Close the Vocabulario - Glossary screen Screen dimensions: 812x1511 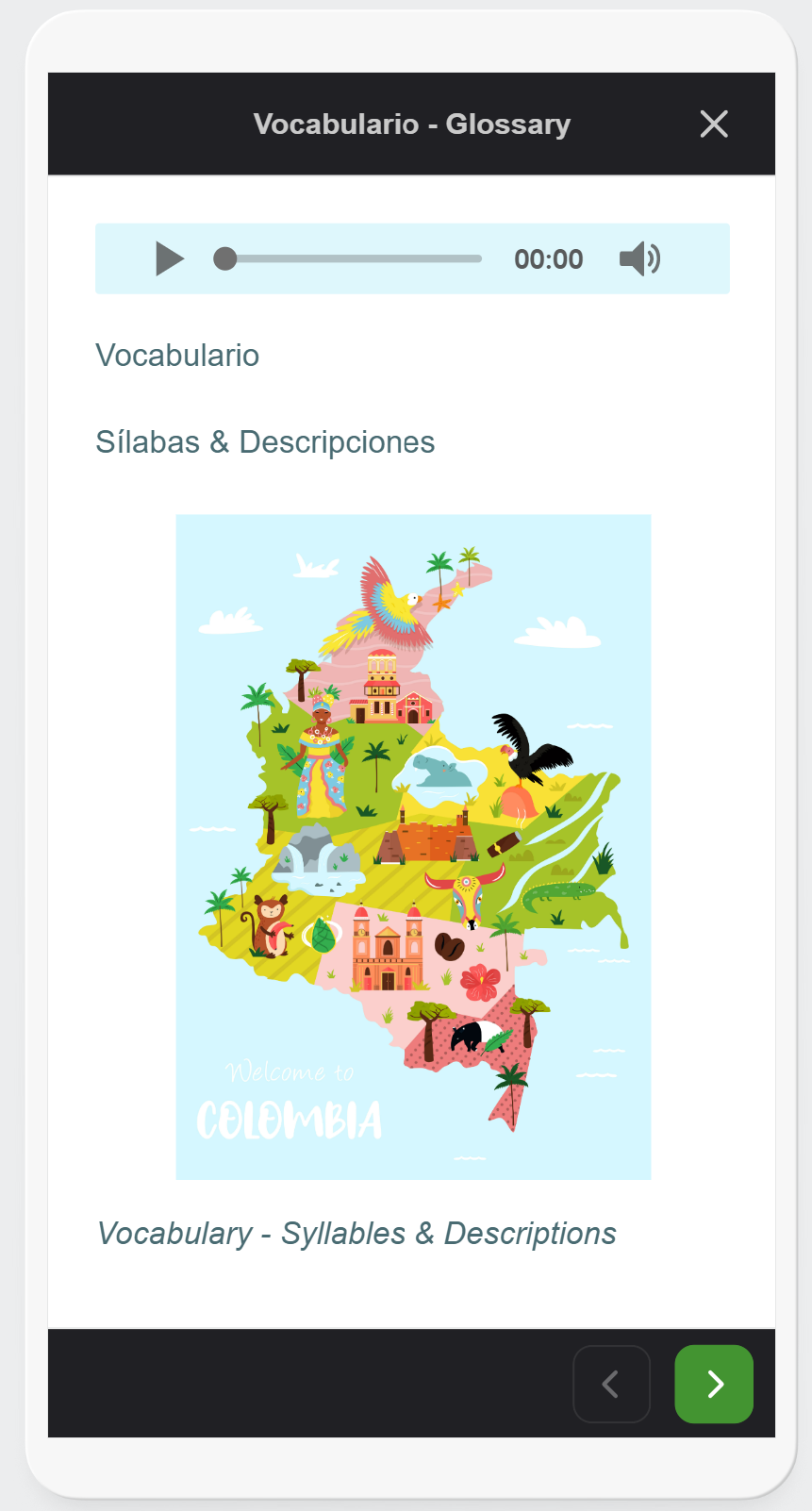coord(714,124)
